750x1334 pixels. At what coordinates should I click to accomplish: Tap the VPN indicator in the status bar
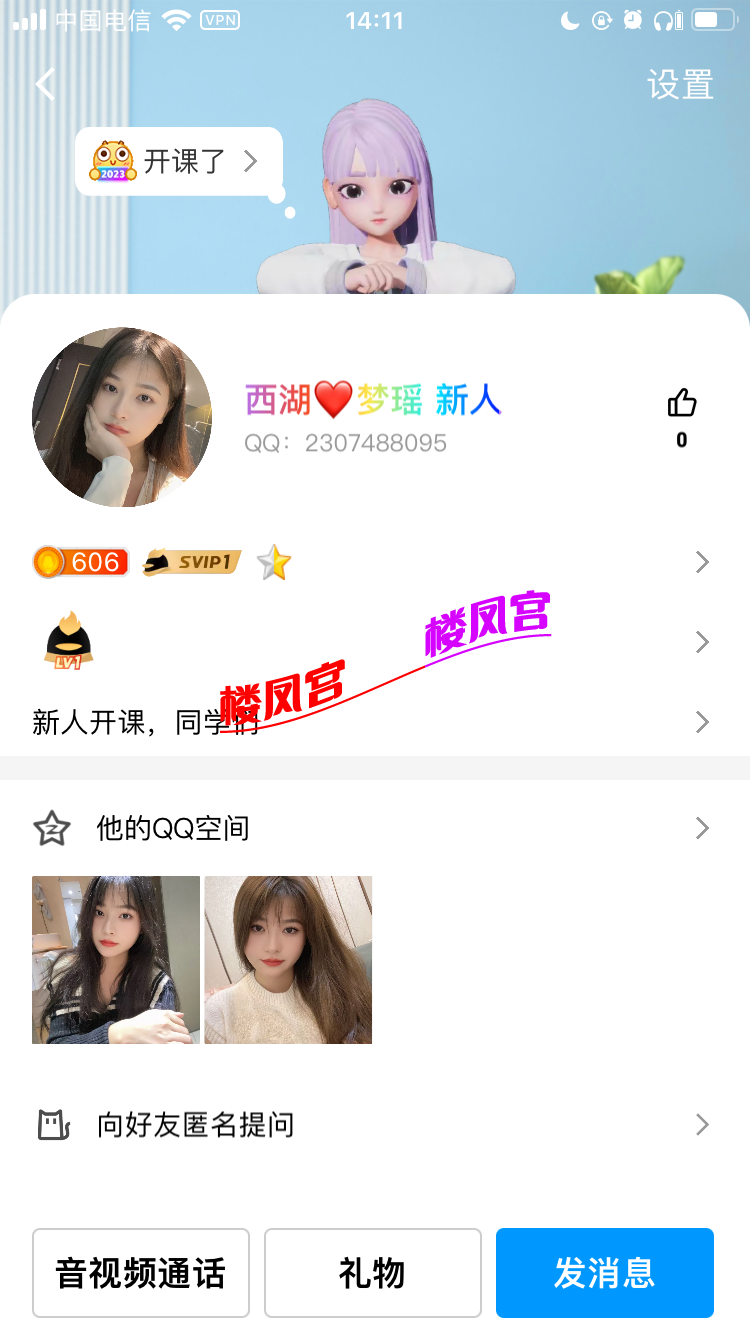221,18
